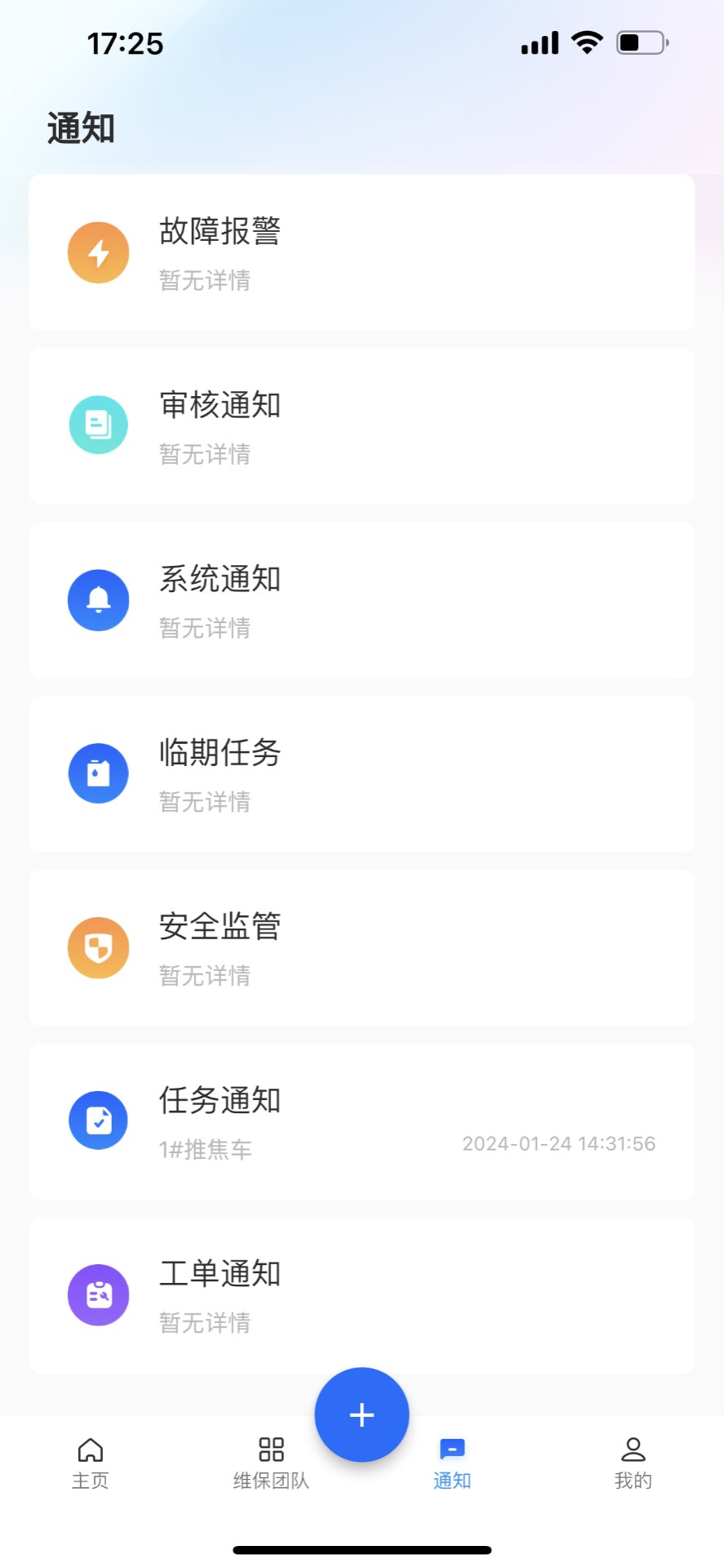724x1568 pixels.
Task: Switch to the 我的 tab
Action: pos(633,1463)
